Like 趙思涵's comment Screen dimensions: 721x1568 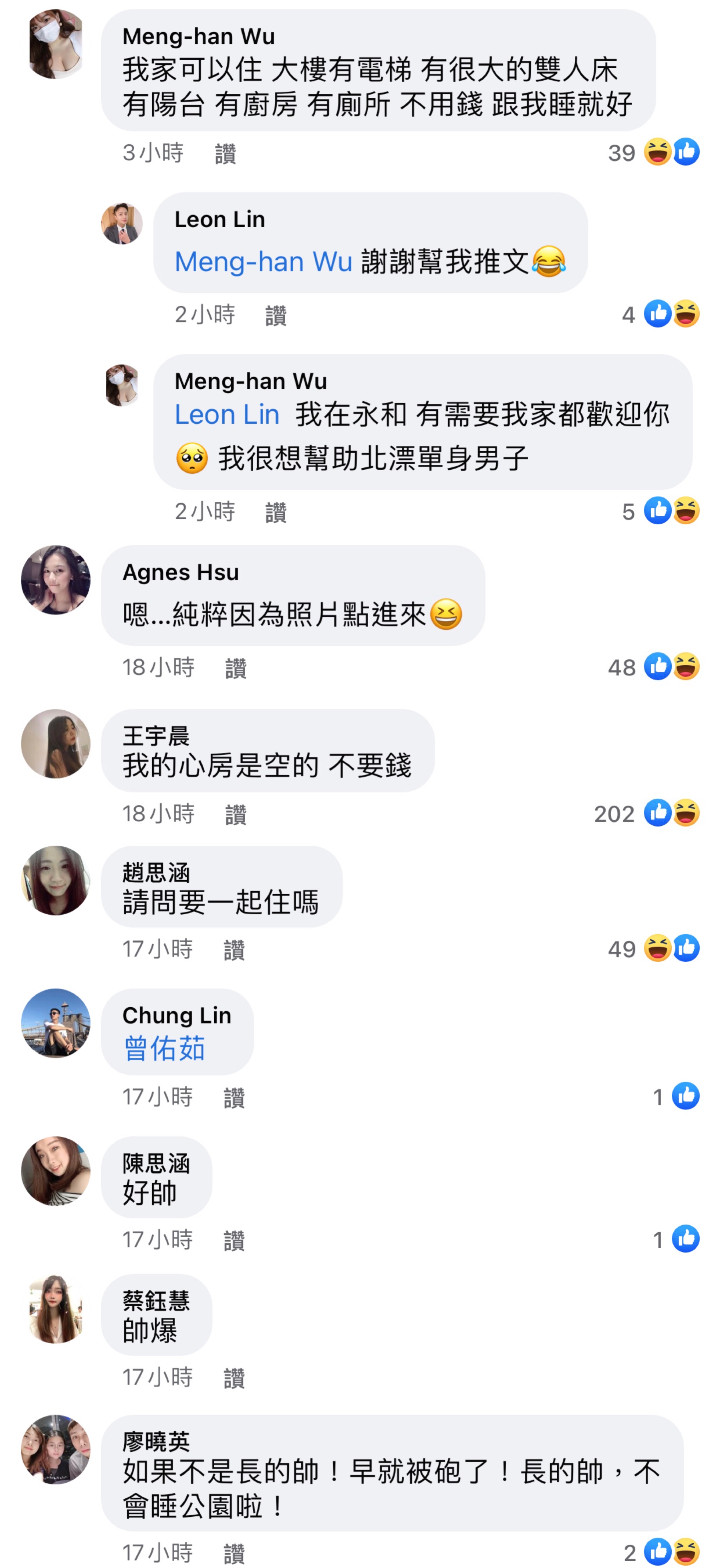(x=234, y=949)
